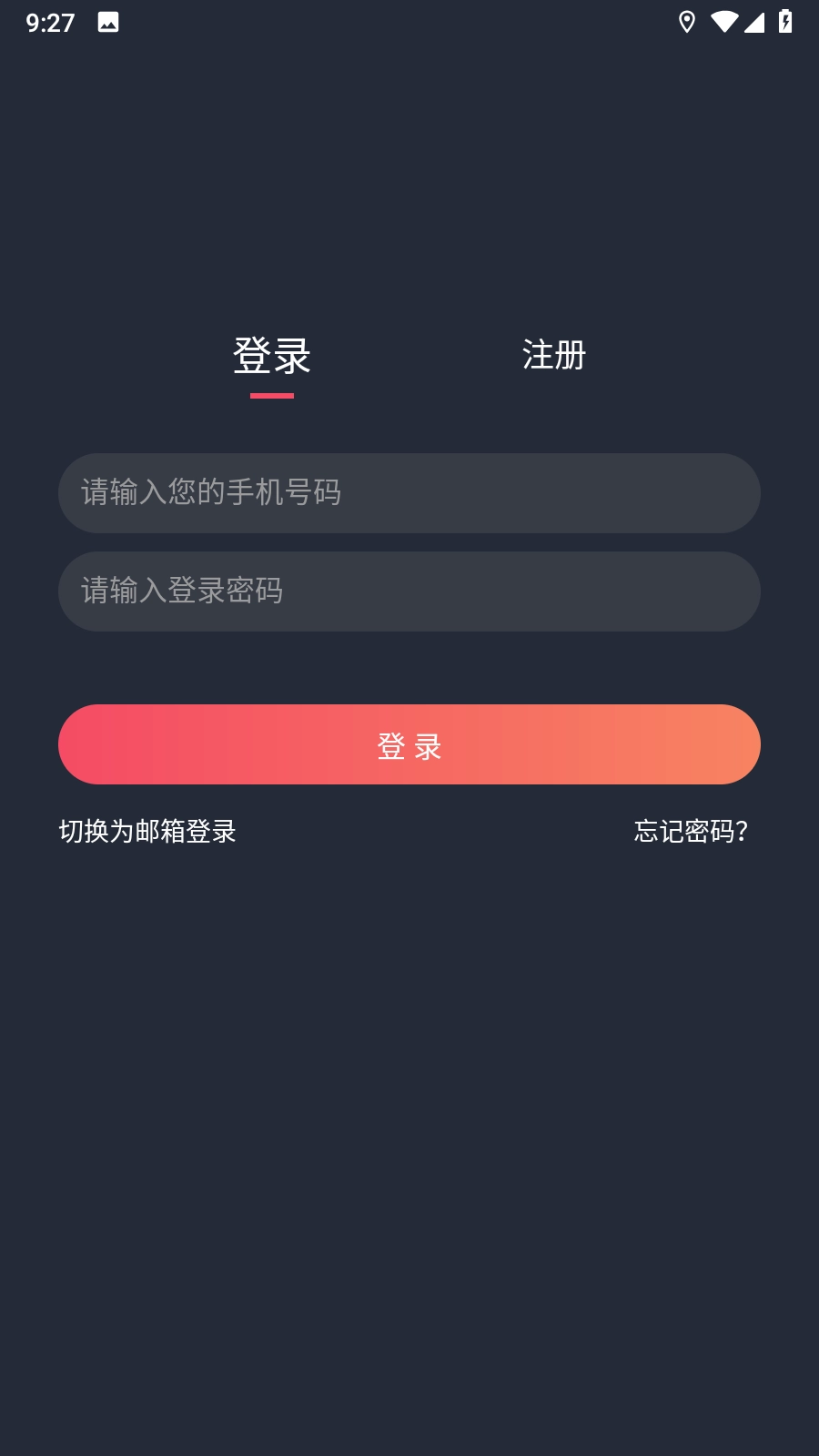The image size is (819, 1456).
Task: Focus the phone number field
Action: click(x=409, y=493)
